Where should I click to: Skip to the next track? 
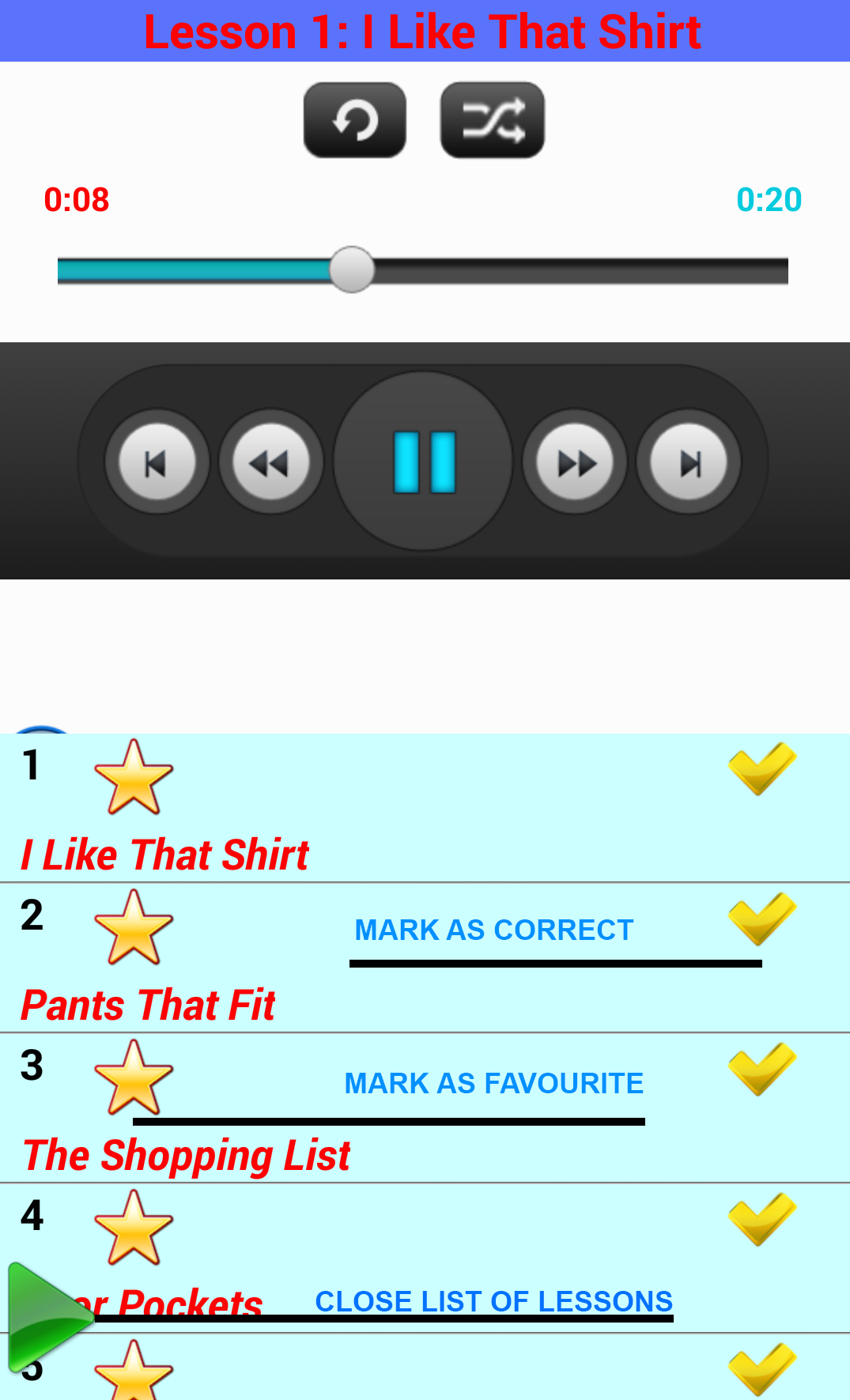689,462
